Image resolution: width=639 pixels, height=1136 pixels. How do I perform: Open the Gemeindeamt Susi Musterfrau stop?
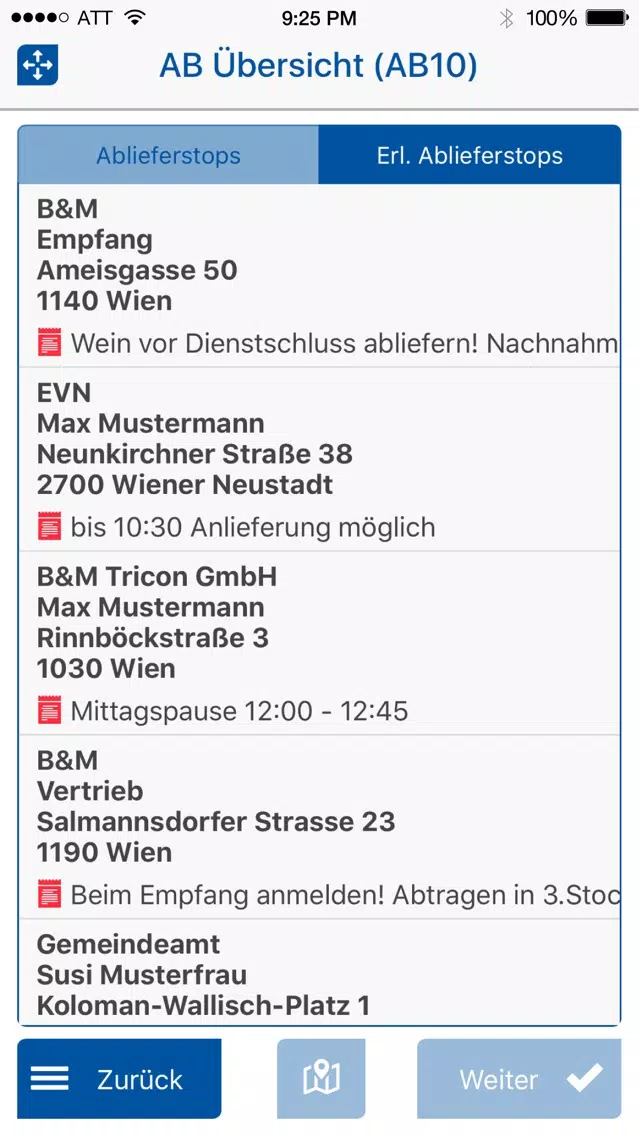[320, 972]
